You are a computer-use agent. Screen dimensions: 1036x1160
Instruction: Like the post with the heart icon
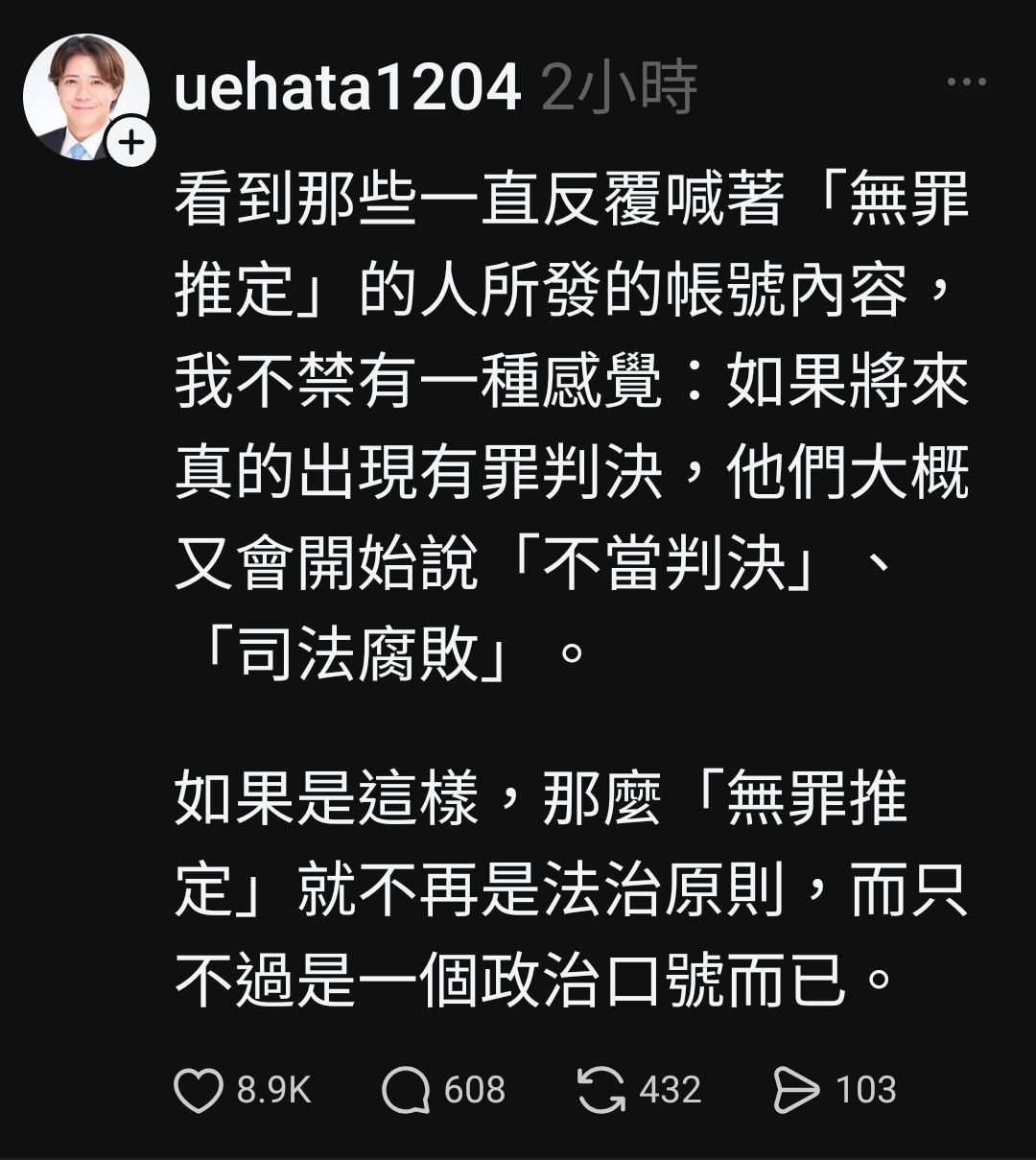click(x=199, y=1091)
